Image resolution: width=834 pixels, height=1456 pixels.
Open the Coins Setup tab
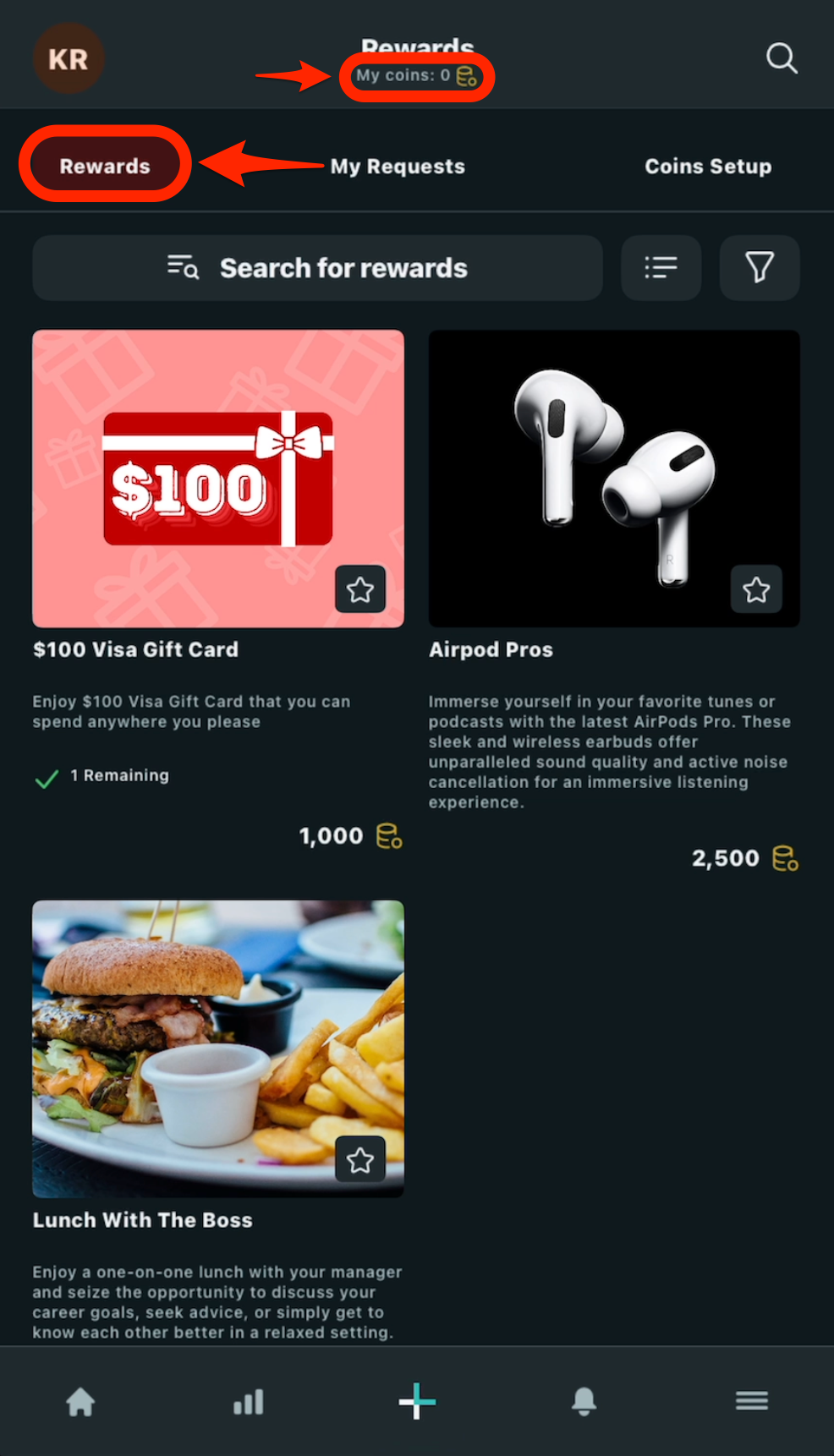(x=708, y=167)
